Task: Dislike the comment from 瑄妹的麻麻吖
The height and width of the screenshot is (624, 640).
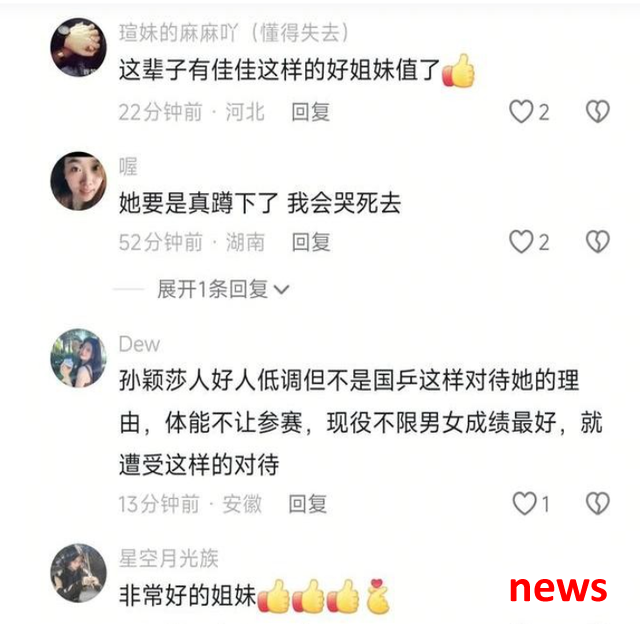Action: 597,112
